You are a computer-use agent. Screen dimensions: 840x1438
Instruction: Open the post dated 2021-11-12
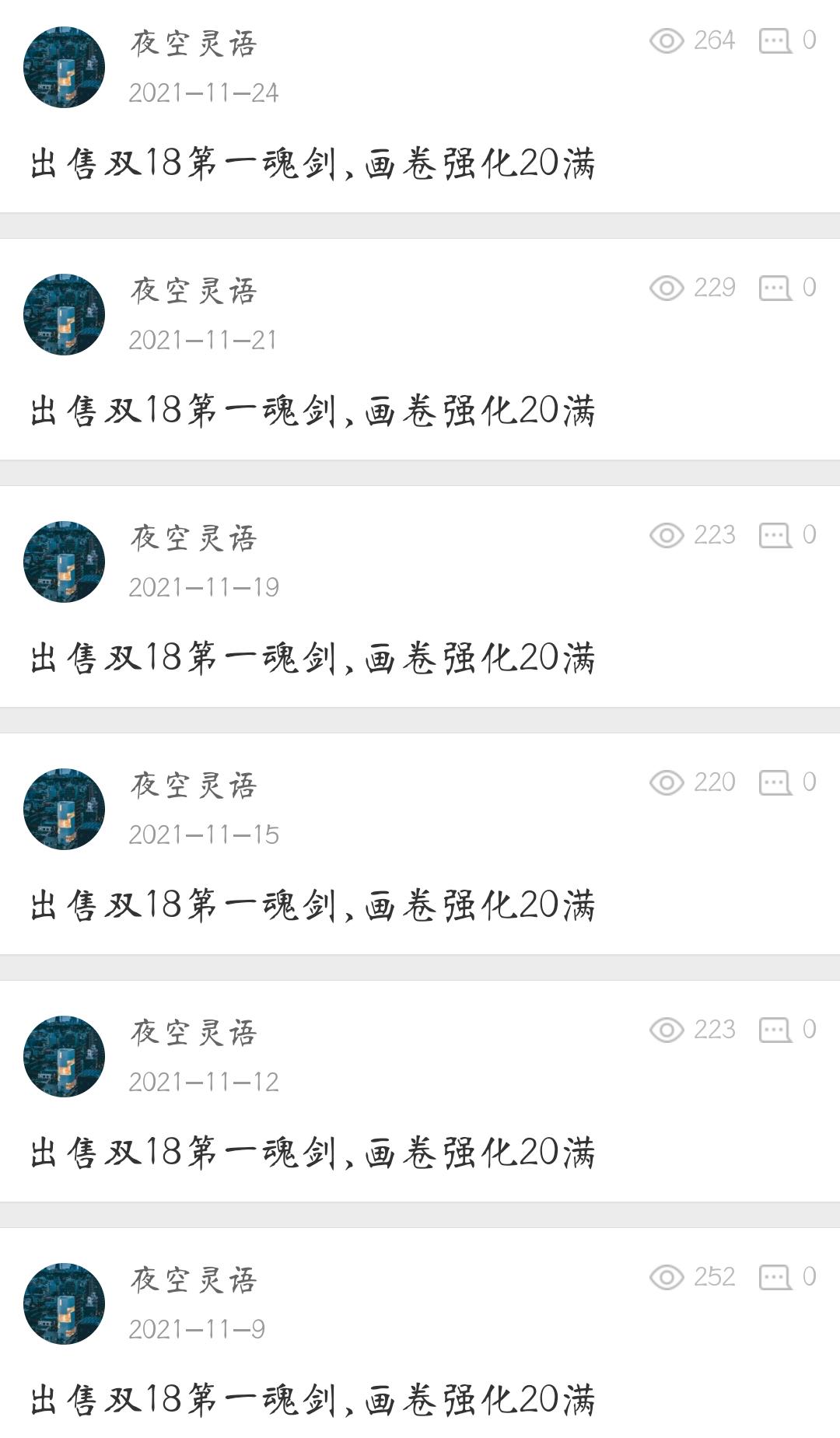click(x=313, y=1153)
